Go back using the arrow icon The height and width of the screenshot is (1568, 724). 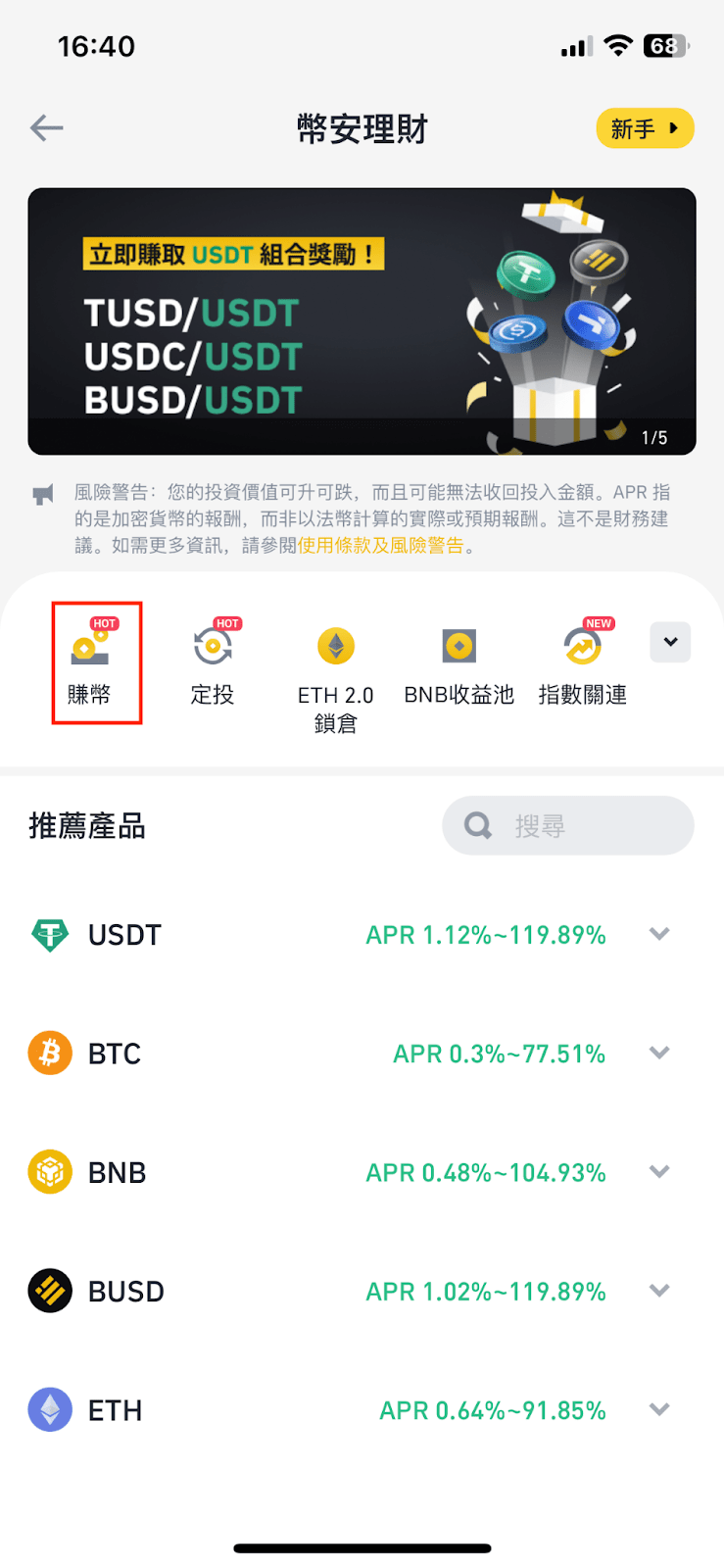tap(46, 128)
